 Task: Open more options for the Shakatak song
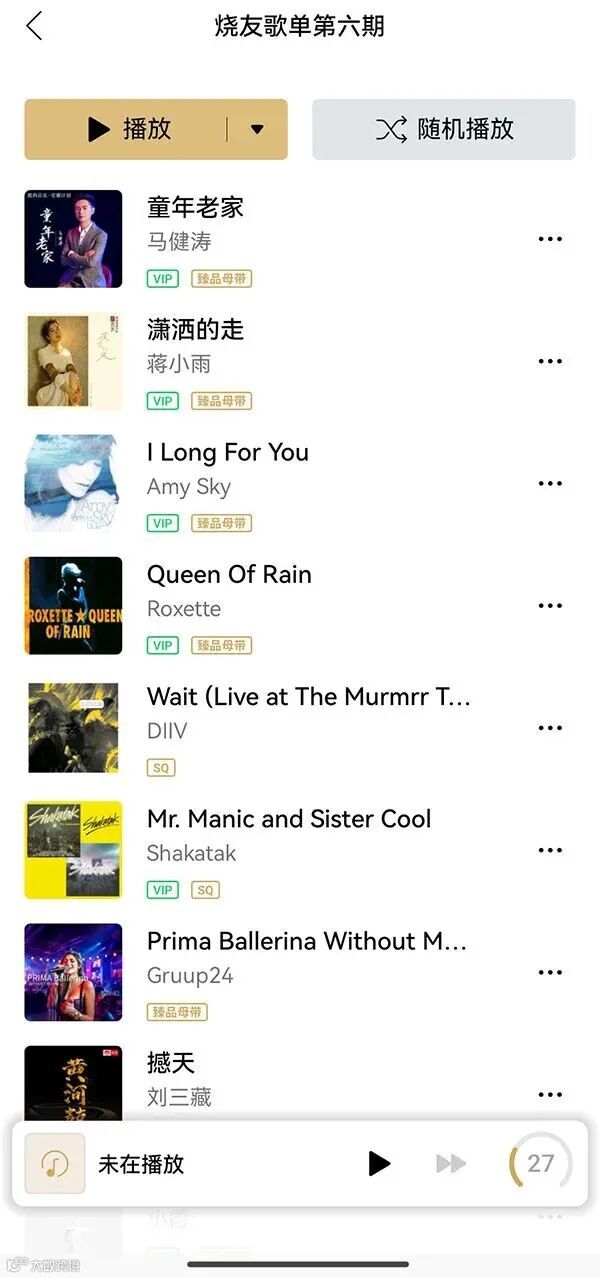click(550, 850)
